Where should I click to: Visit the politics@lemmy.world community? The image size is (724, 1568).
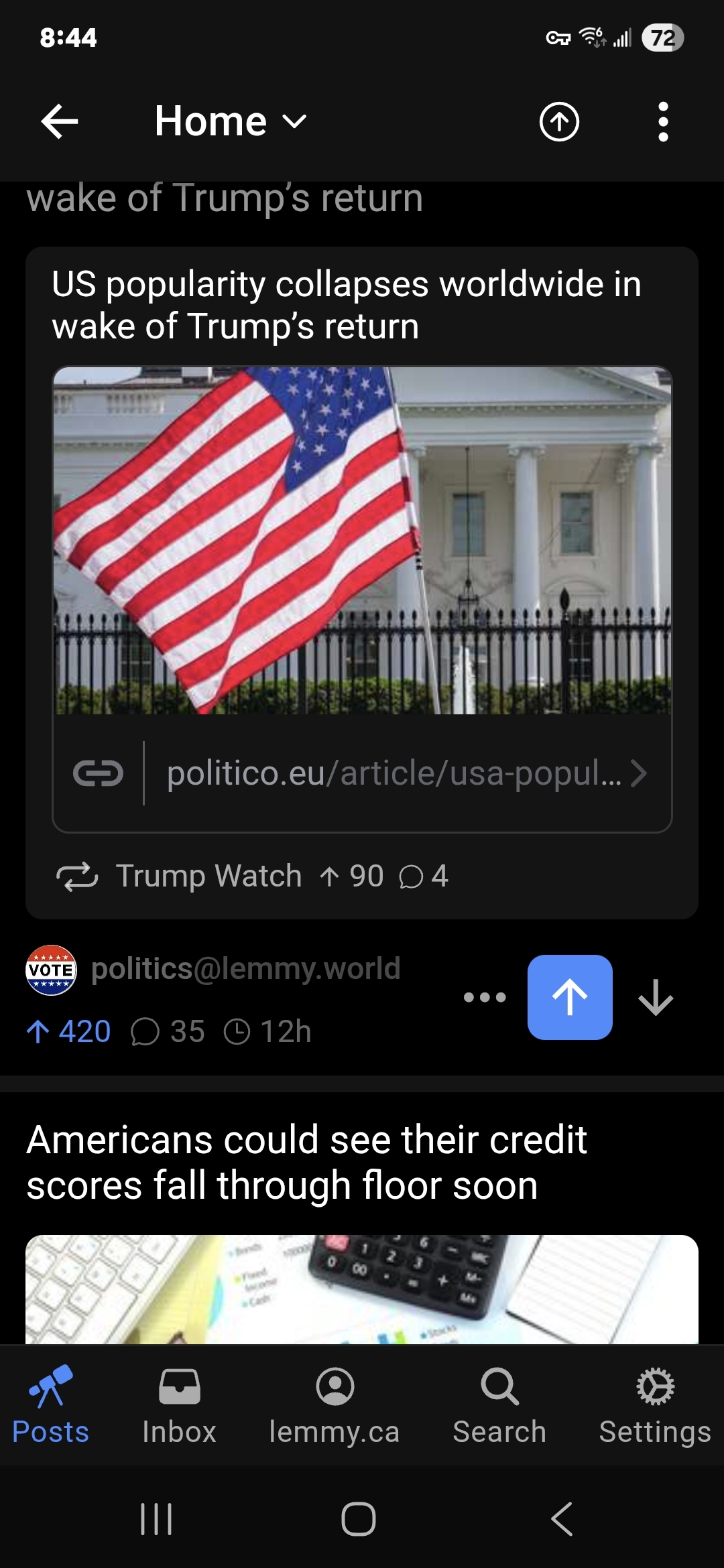click(245, 968)
